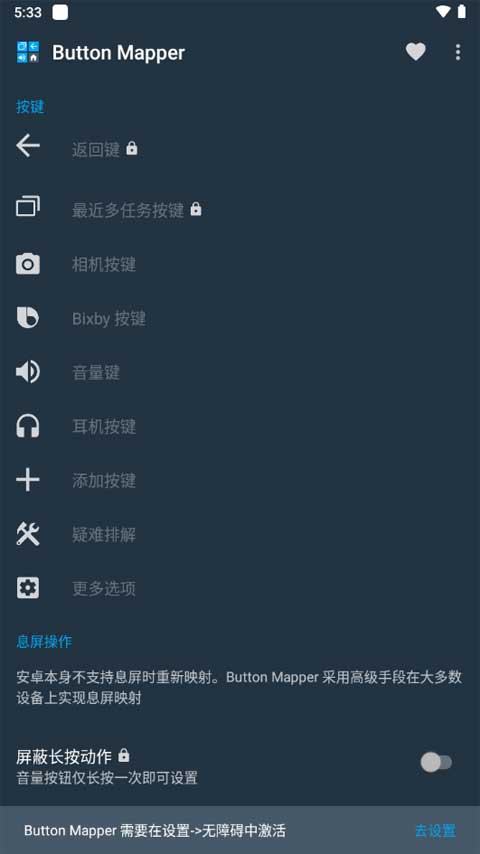
Task: Toggle the 屏蔽长按动作 switch
Action: 436,762
